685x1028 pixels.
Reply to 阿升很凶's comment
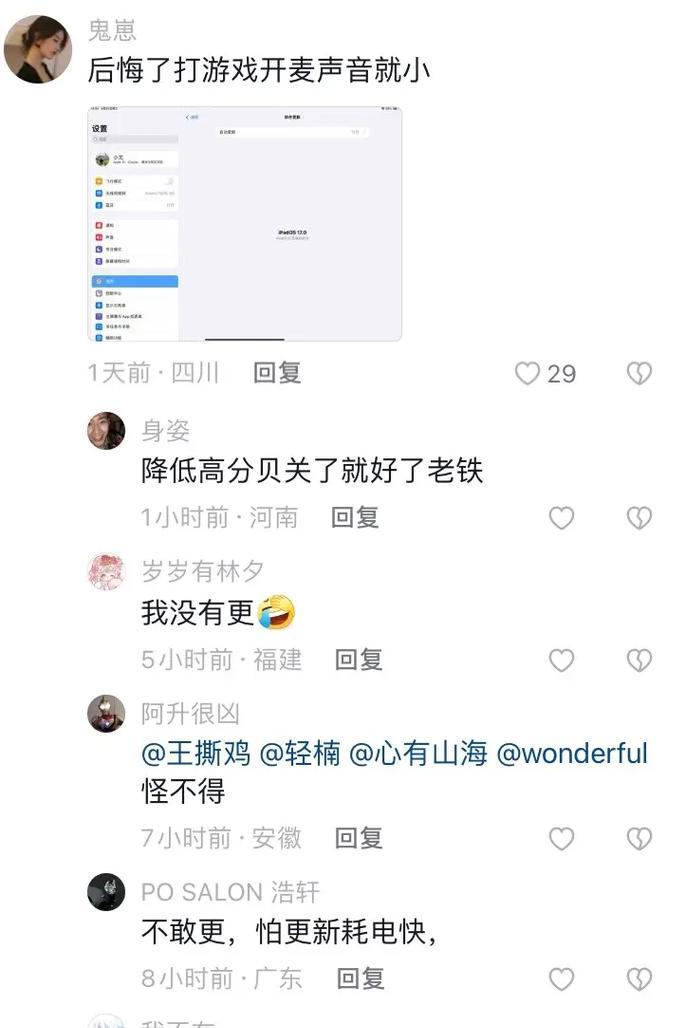pos(359,837)
